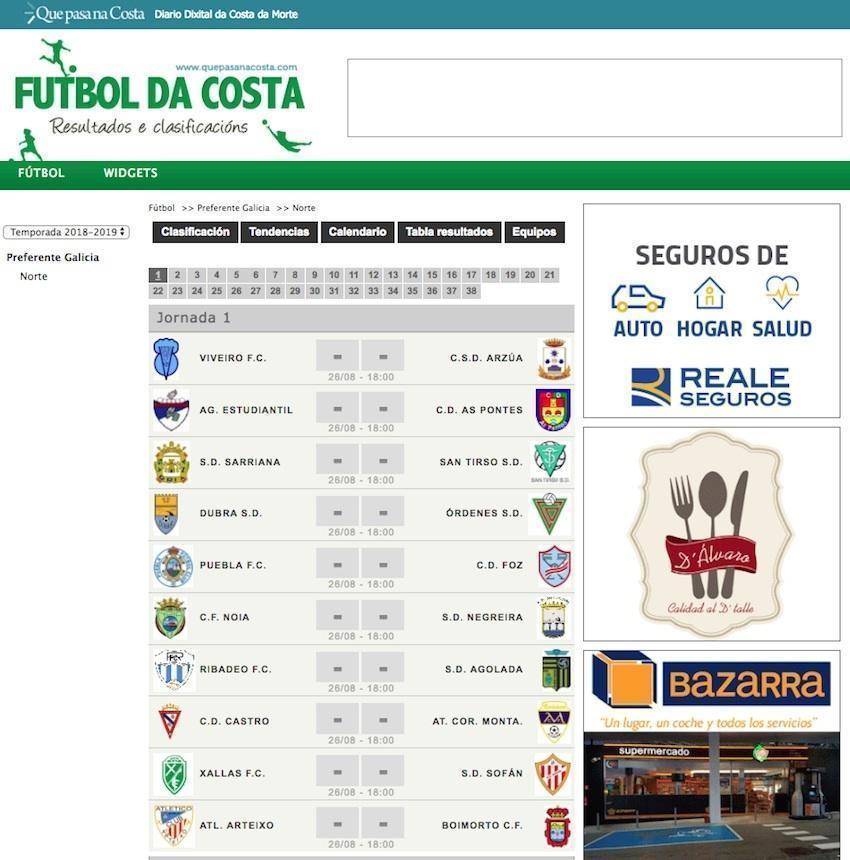
Task: Switch to the Tendencias tab
Action: point(279,232)
